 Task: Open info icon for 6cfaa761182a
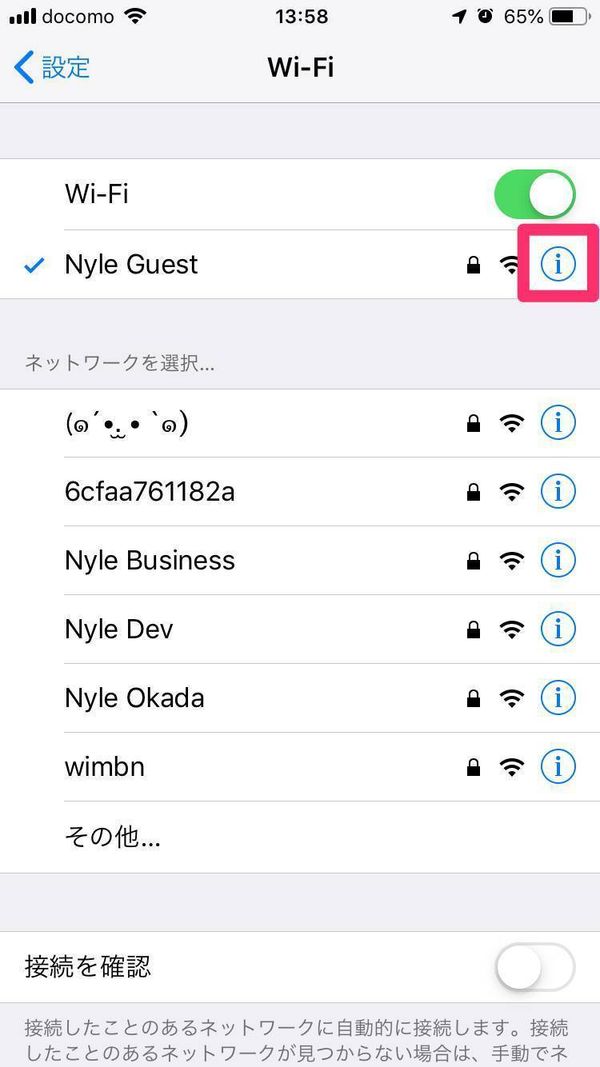pos(558,491)
